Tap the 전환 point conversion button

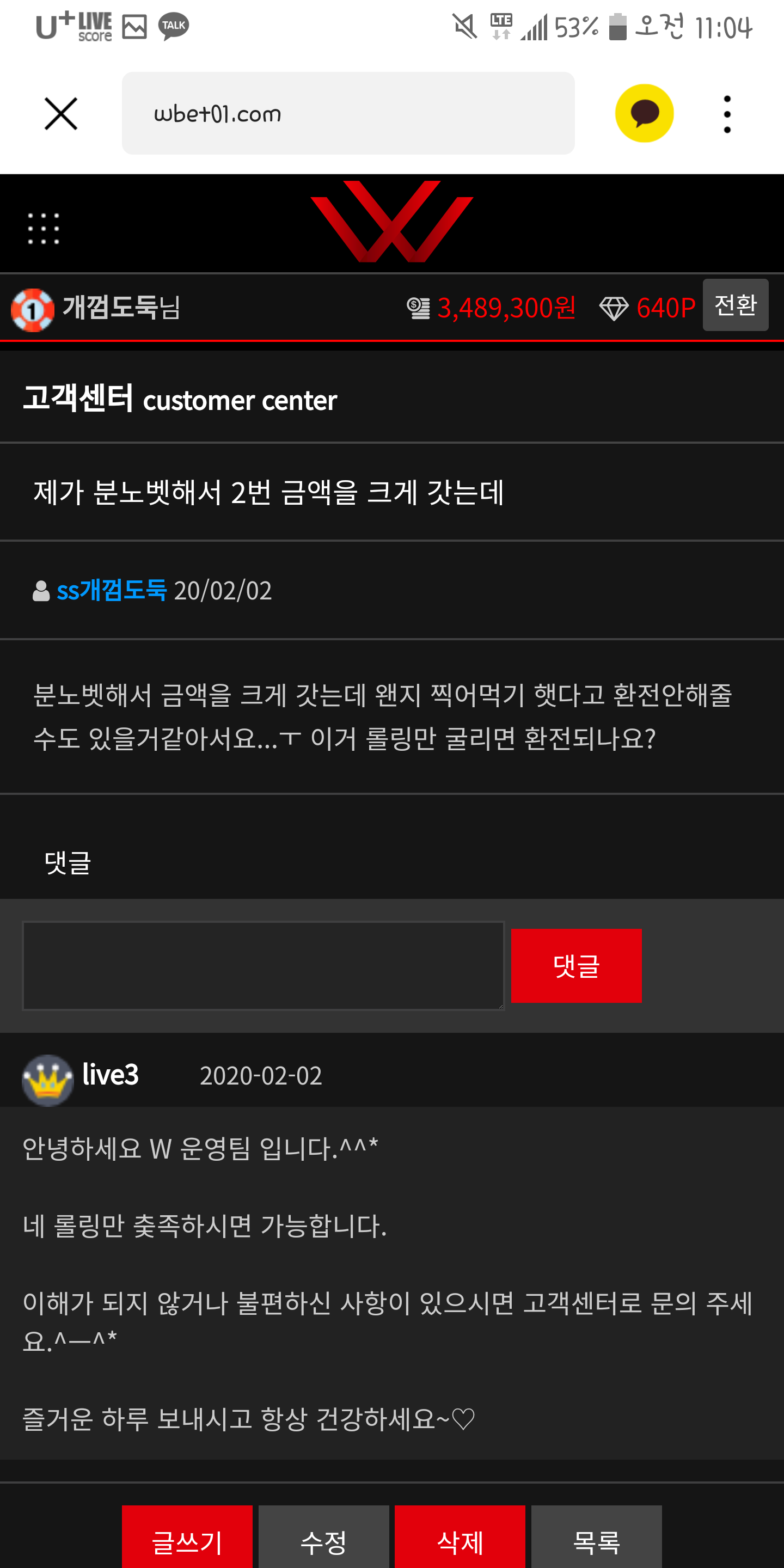pos(734,305)
